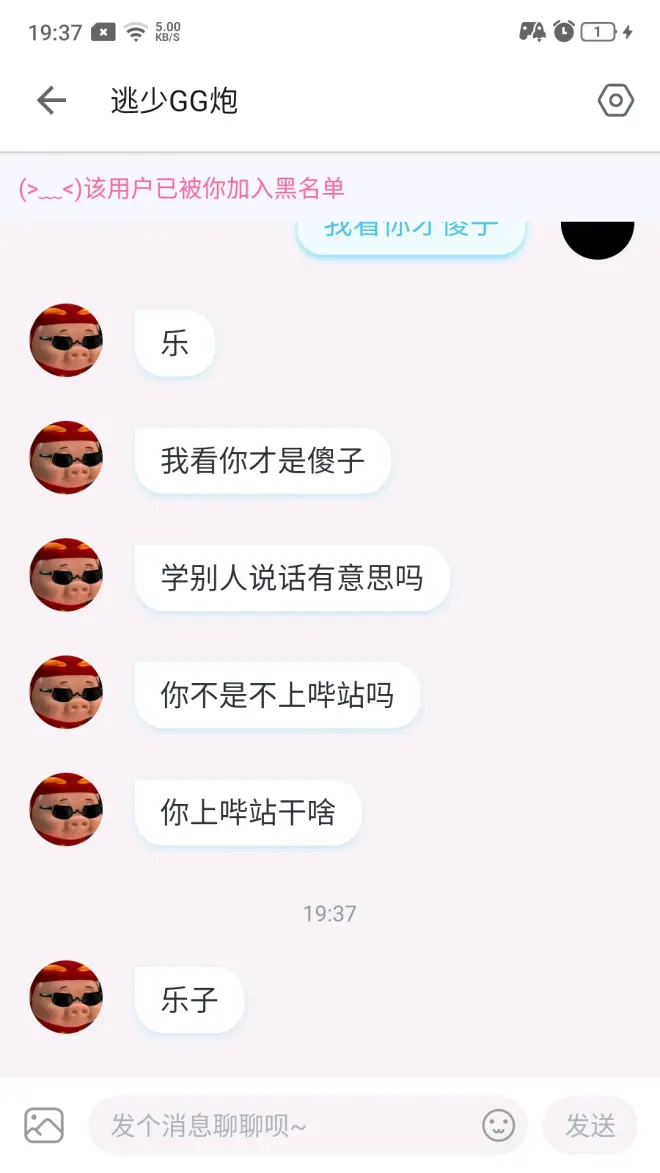Image resolution: width=660 pixels, height=1173 pixels.
Task: Attach a picture to the chat
Action: click(44, 1125)
